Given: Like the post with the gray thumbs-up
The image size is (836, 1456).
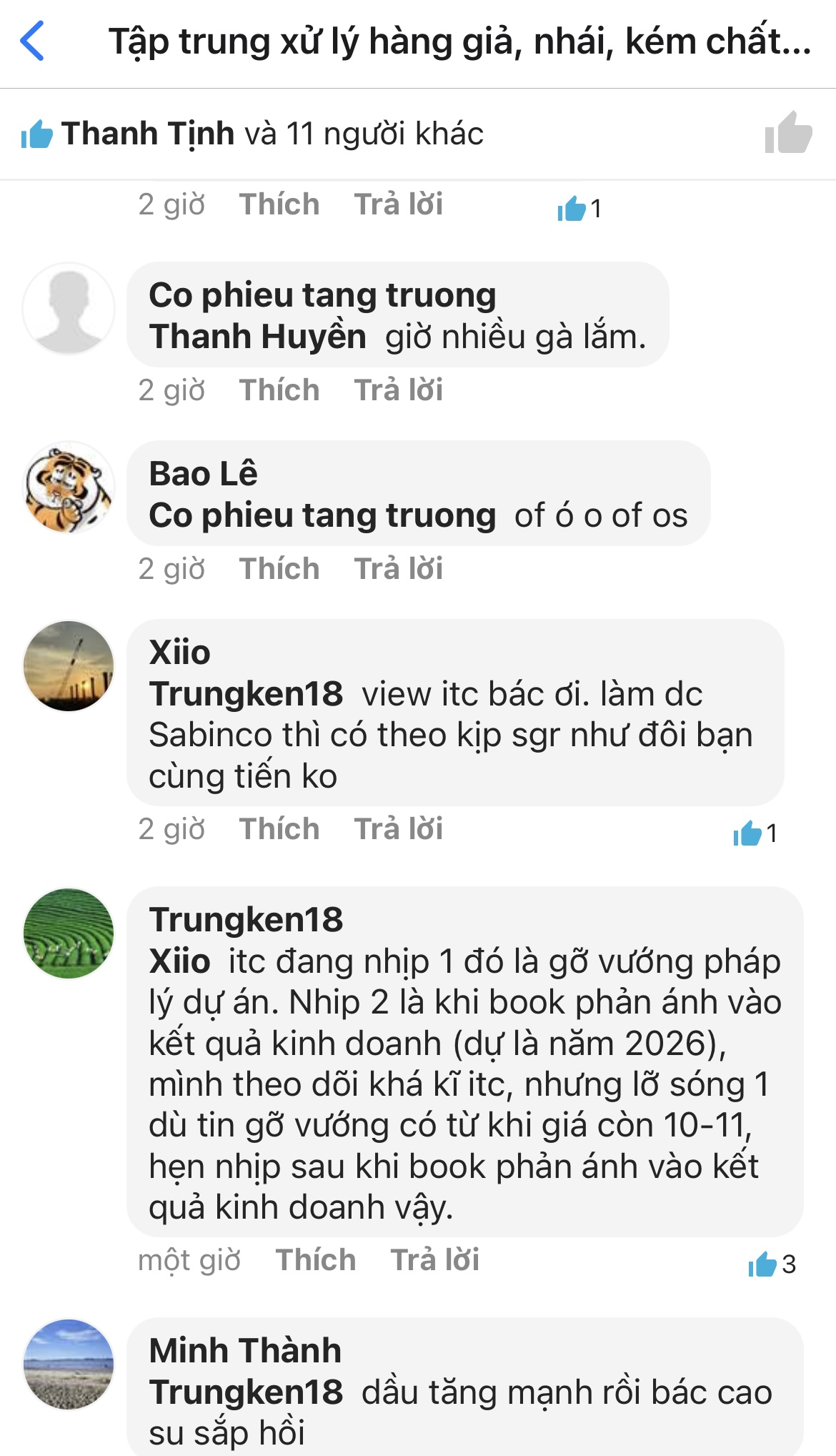Looking at the screenshot, I should click(x=788, y=133).
